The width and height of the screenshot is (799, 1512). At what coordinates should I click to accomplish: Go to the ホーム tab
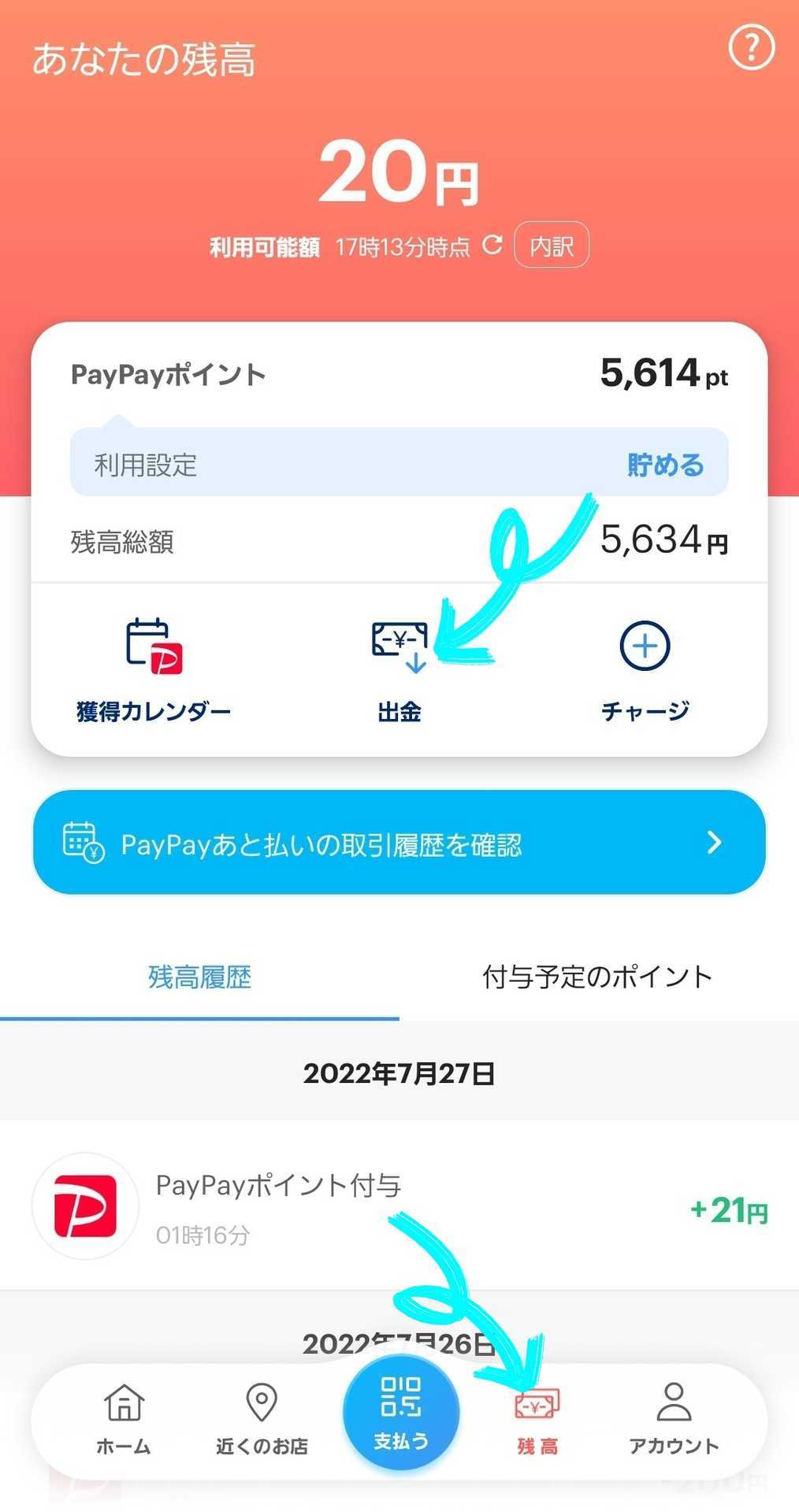(124, 1420)
